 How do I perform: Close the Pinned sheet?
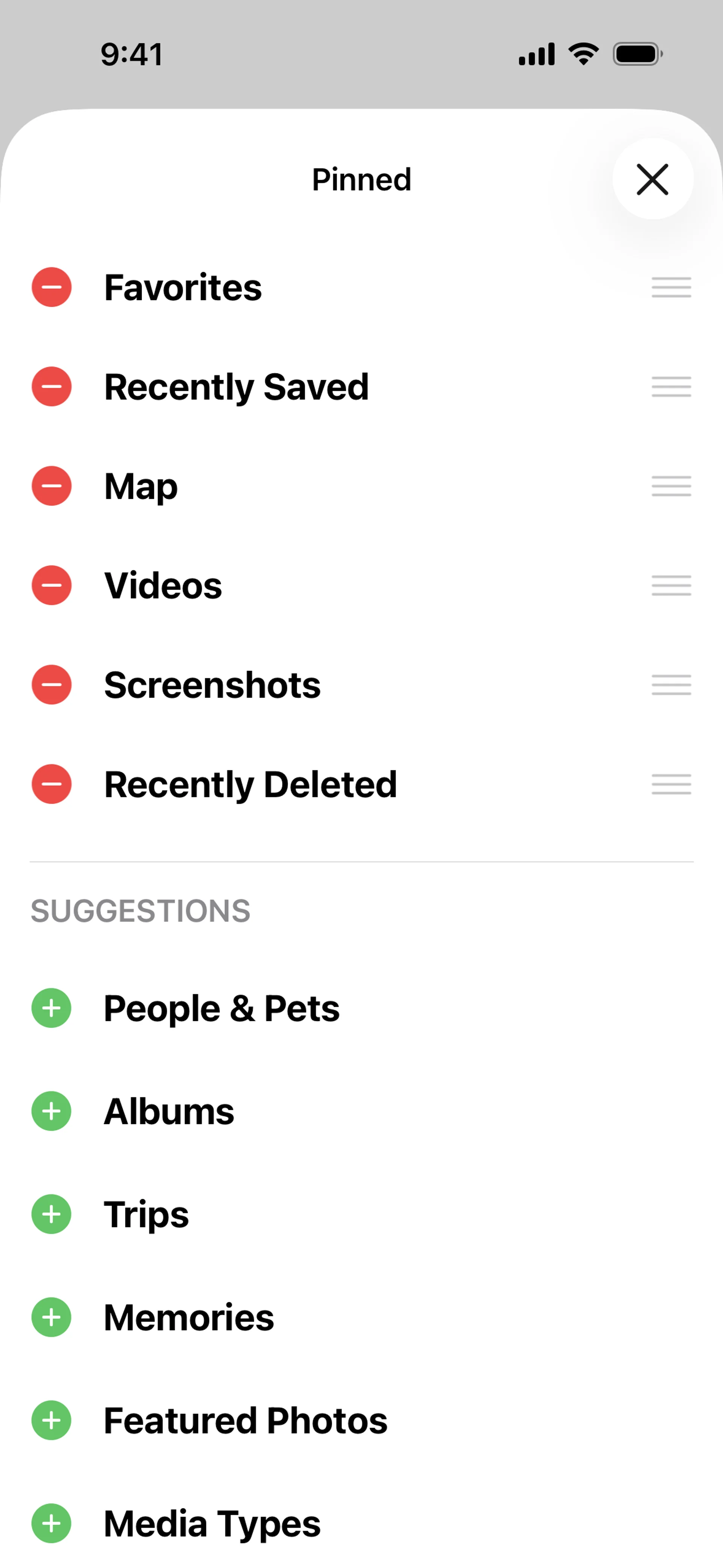coord(653,179)
